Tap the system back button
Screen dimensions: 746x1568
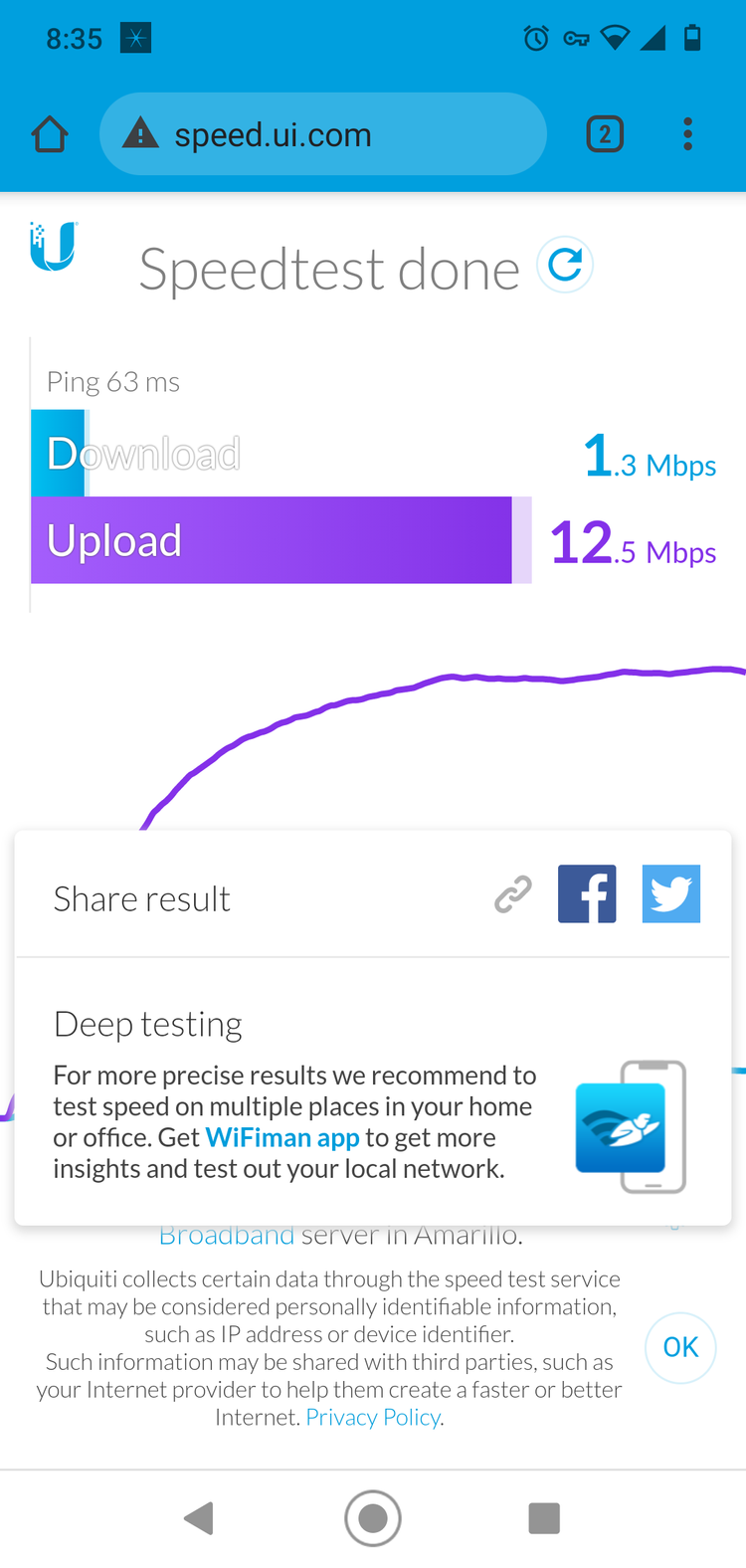[199, 1518]
